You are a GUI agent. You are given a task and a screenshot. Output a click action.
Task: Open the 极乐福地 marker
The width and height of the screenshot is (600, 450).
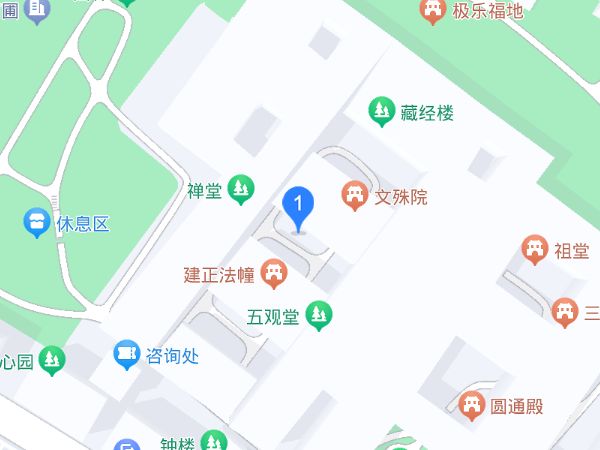tap(433, 12)
